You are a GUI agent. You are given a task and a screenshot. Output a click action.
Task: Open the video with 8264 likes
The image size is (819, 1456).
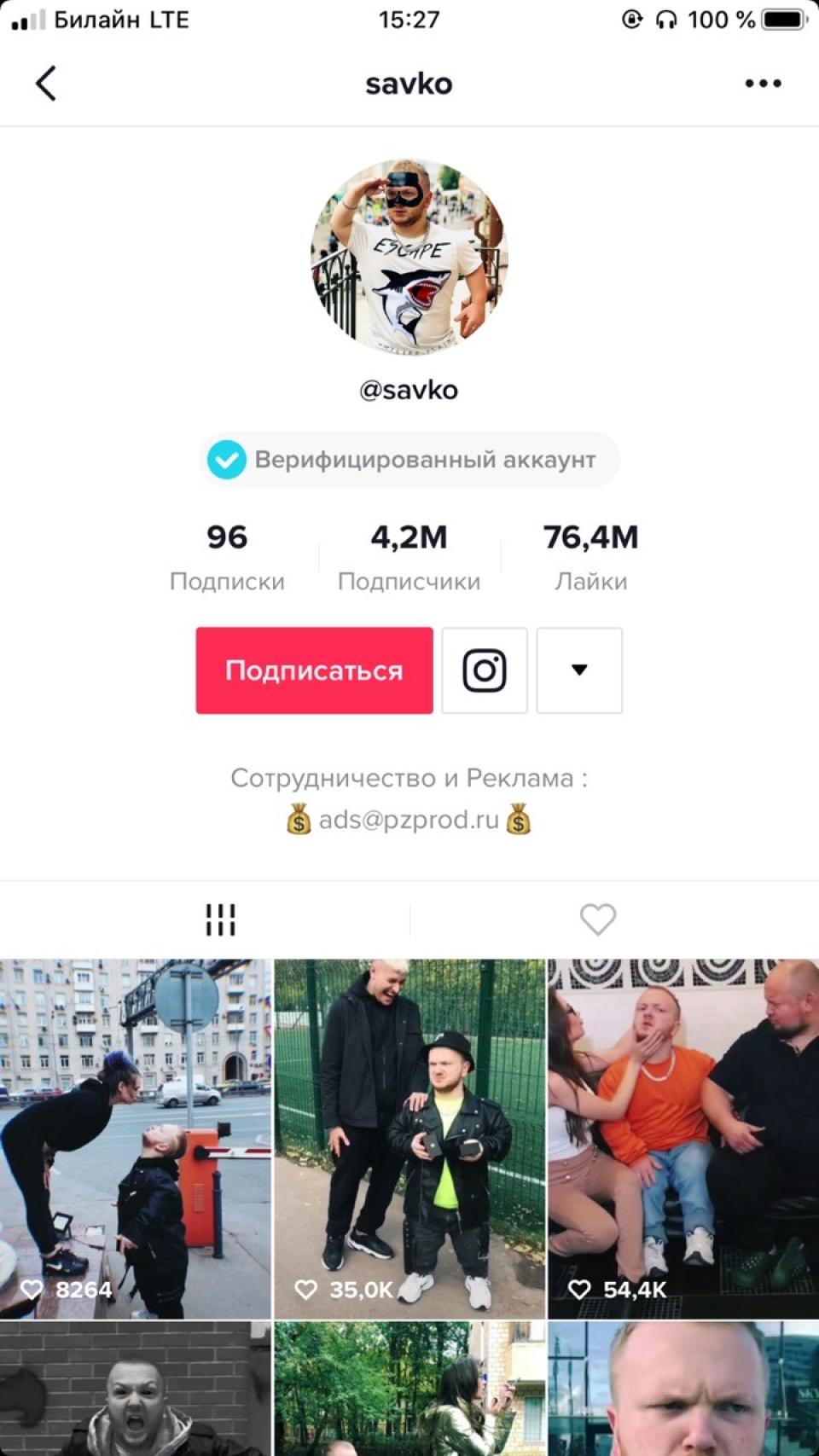(x=135, y=1139)
